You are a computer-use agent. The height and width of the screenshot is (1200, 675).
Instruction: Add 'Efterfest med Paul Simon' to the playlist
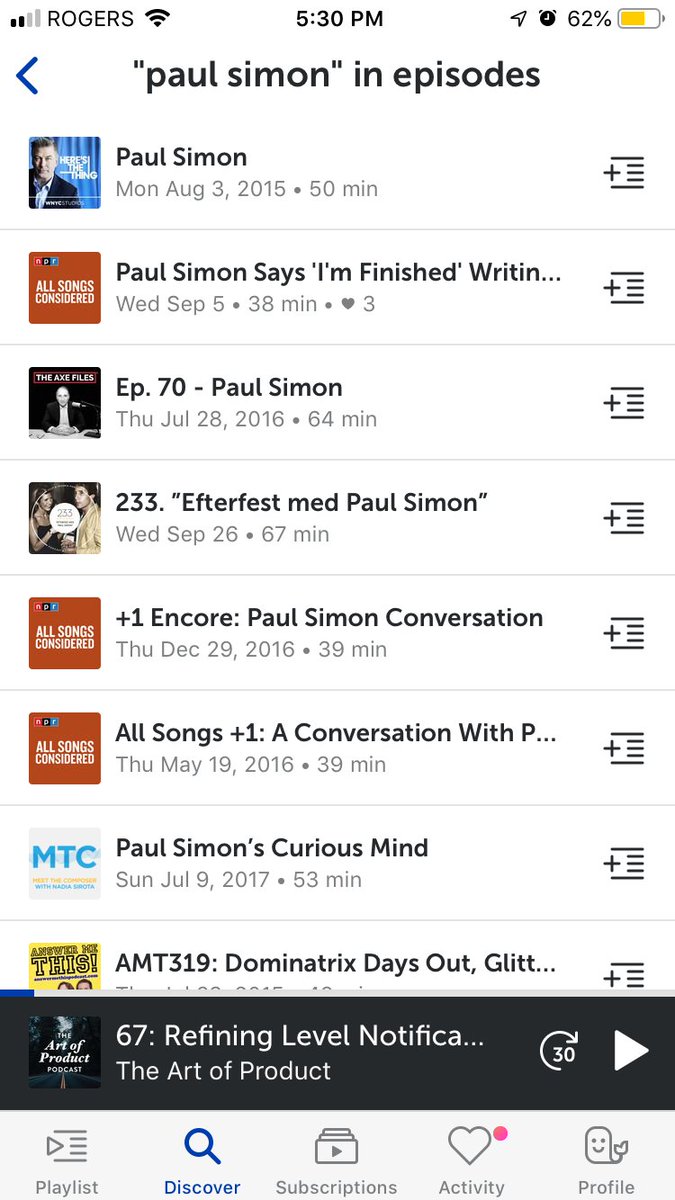pos(624,518)
